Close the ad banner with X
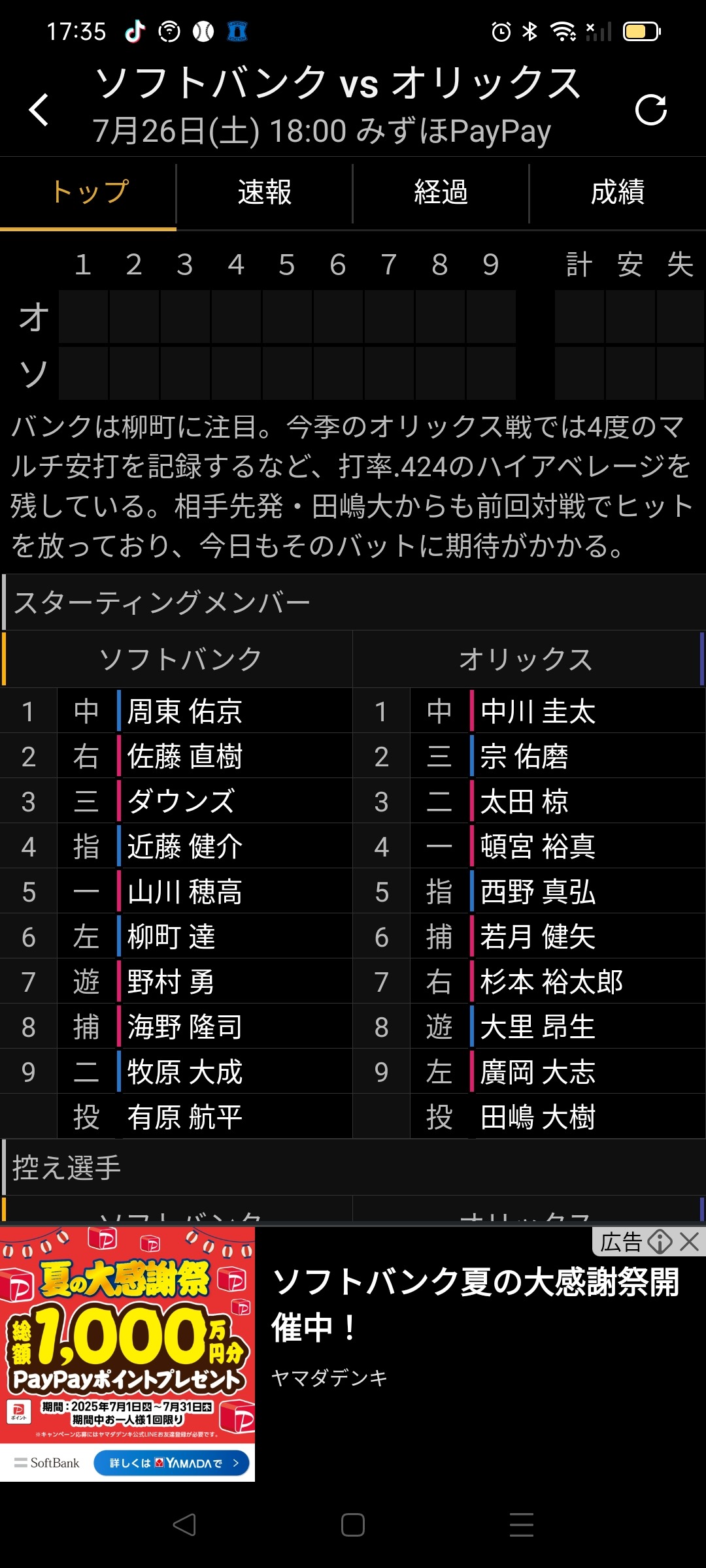The image size is (706, 1568). (690, 1241)
